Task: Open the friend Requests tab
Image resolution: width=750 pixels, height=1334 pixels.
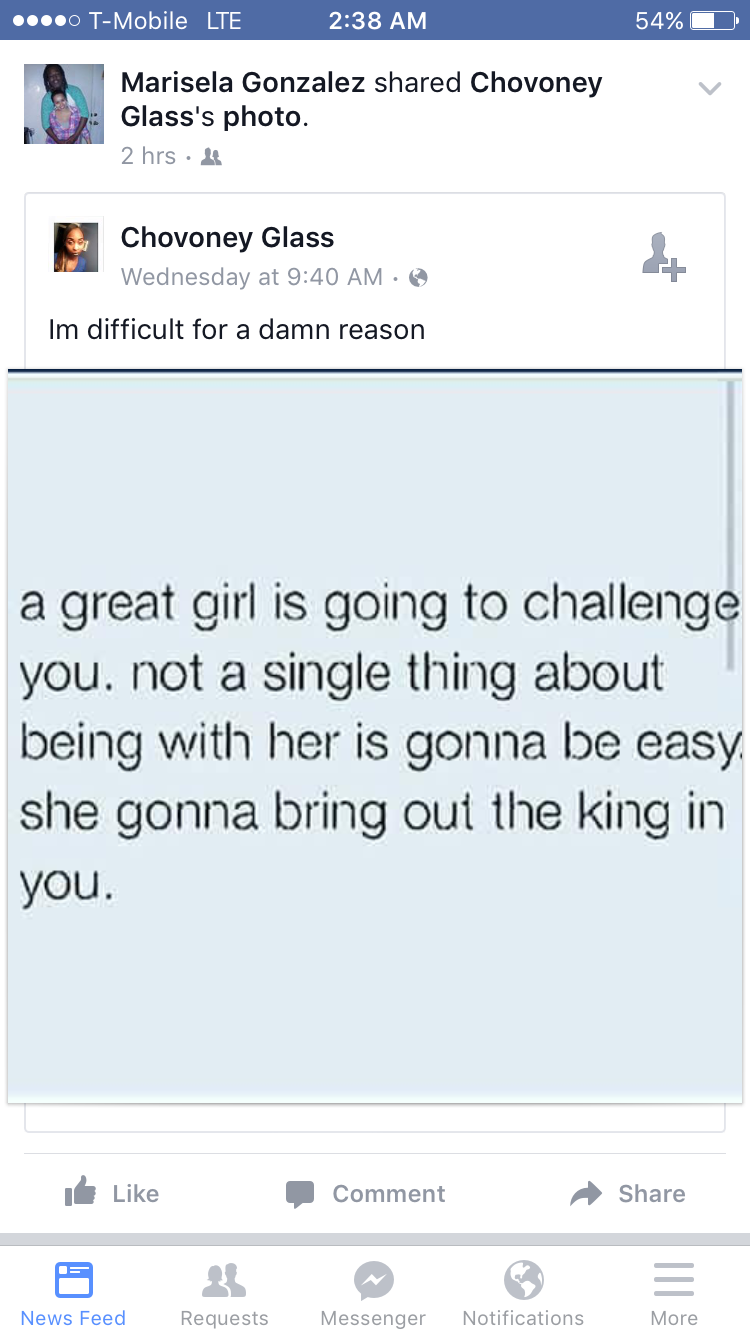Action: pos(224,1294)
